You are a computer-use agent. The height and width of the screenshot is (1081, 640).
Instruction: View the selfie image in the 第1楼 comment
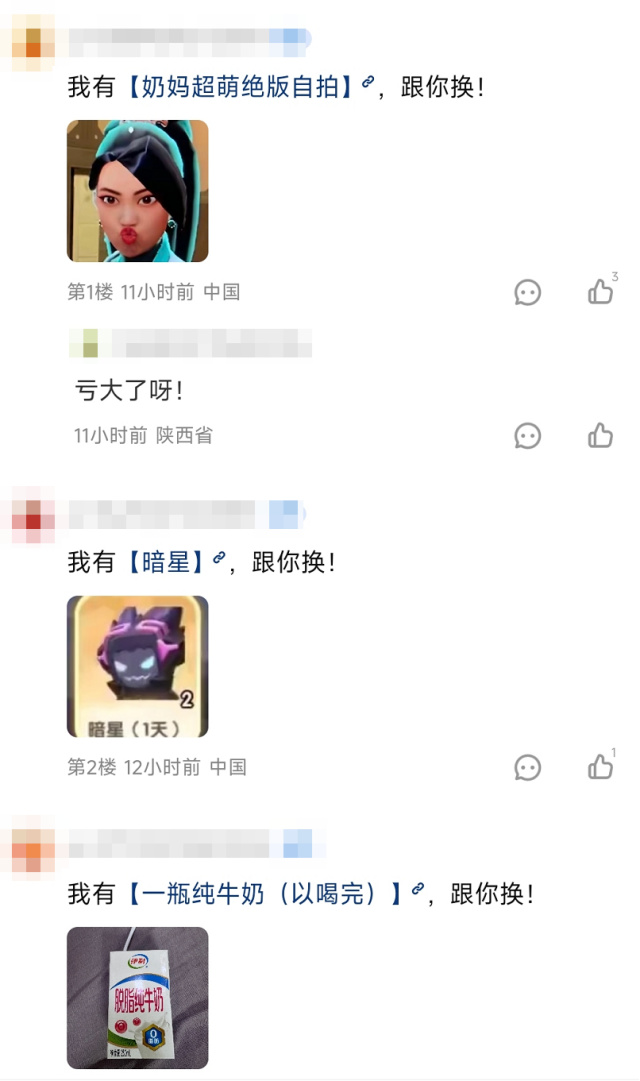click(138, 191)
